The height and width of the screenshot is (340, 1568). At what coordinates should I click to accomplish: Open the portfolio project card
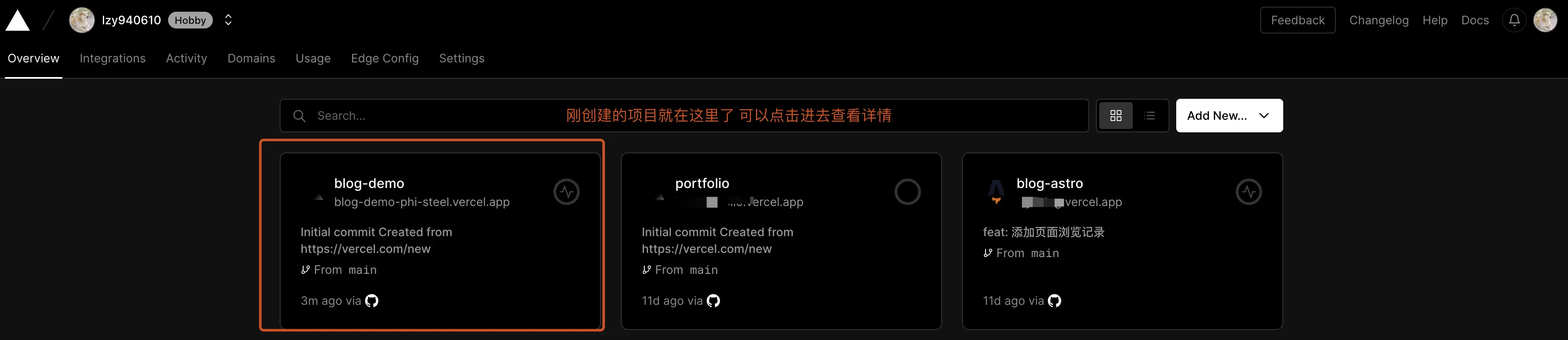[780, 241]
